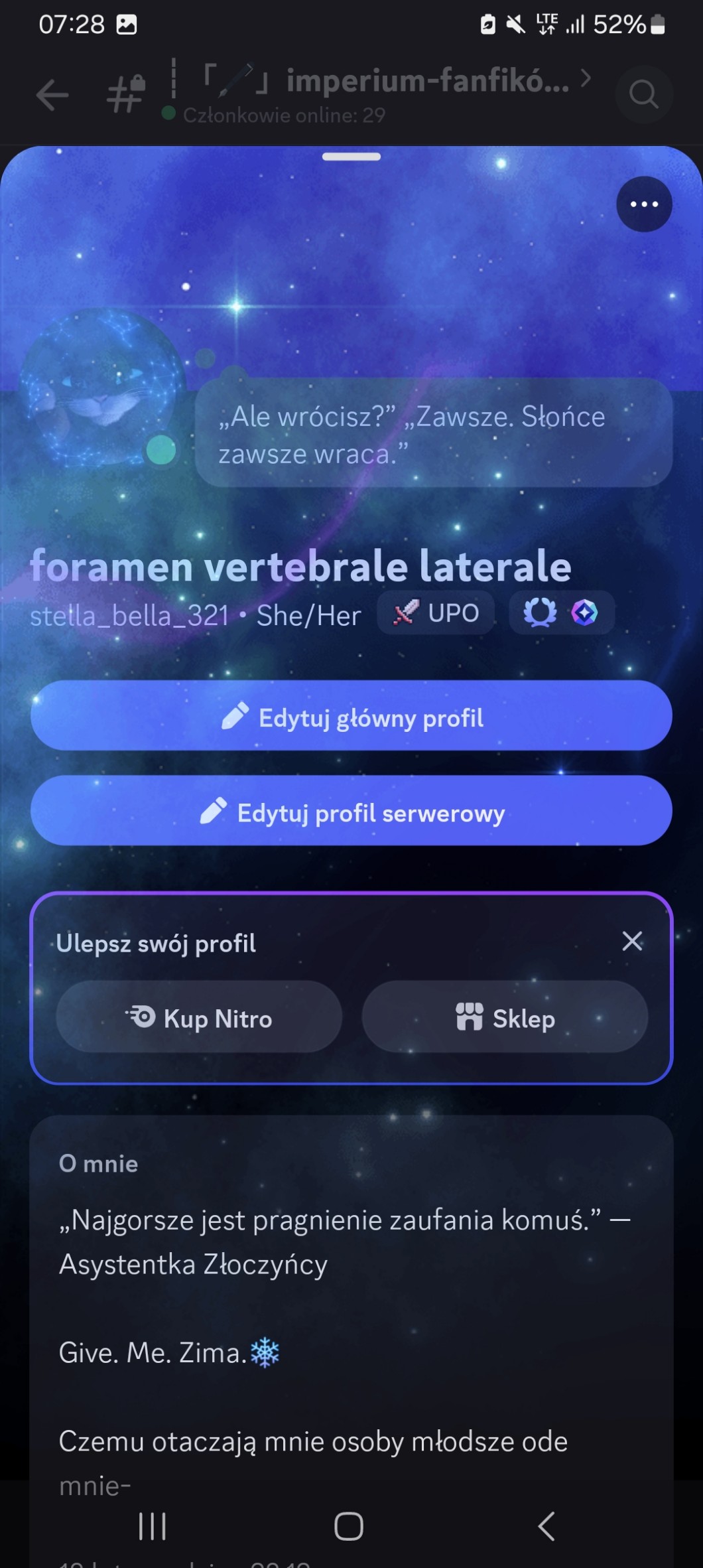Tap Edytuj główny profil button

351,716
